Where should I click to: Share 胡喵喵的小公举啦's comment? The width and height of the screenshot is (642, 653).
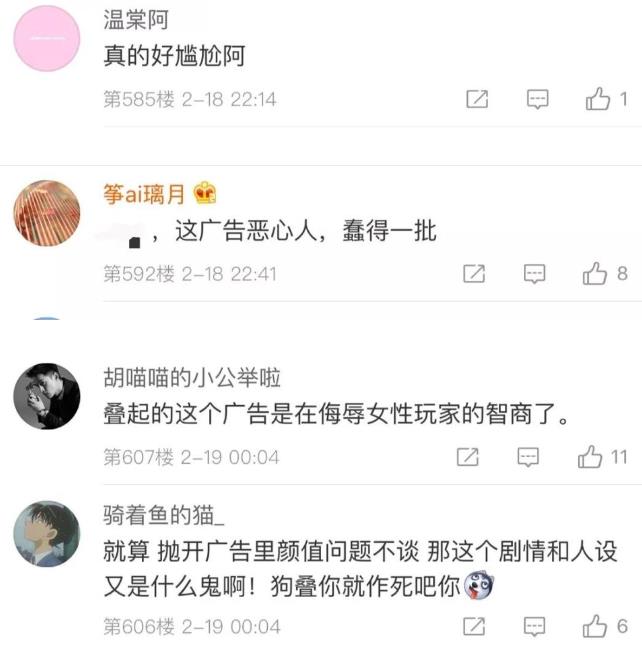(x=467, y=457)
